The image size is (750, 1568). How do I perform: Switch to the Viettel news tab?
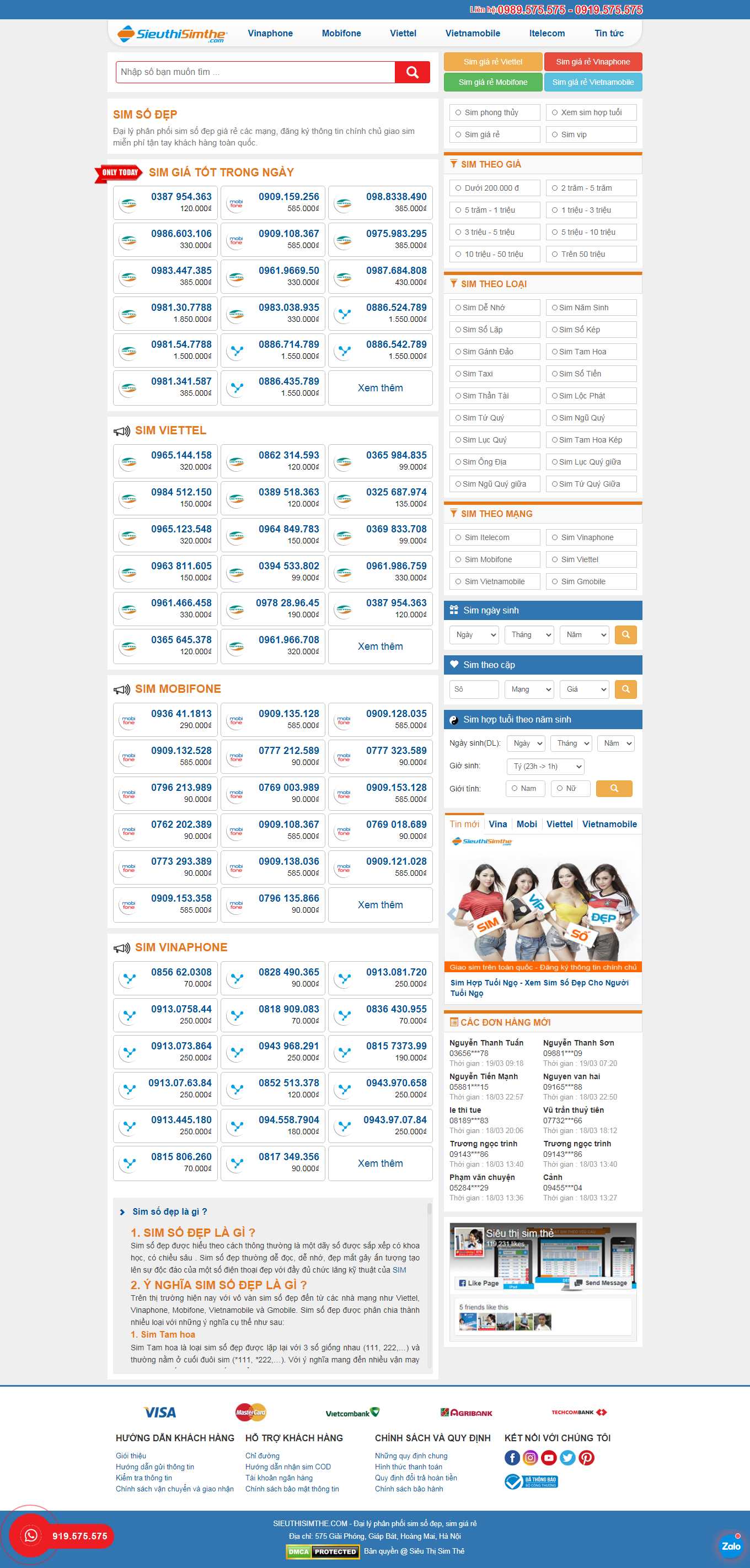point(559,824)
